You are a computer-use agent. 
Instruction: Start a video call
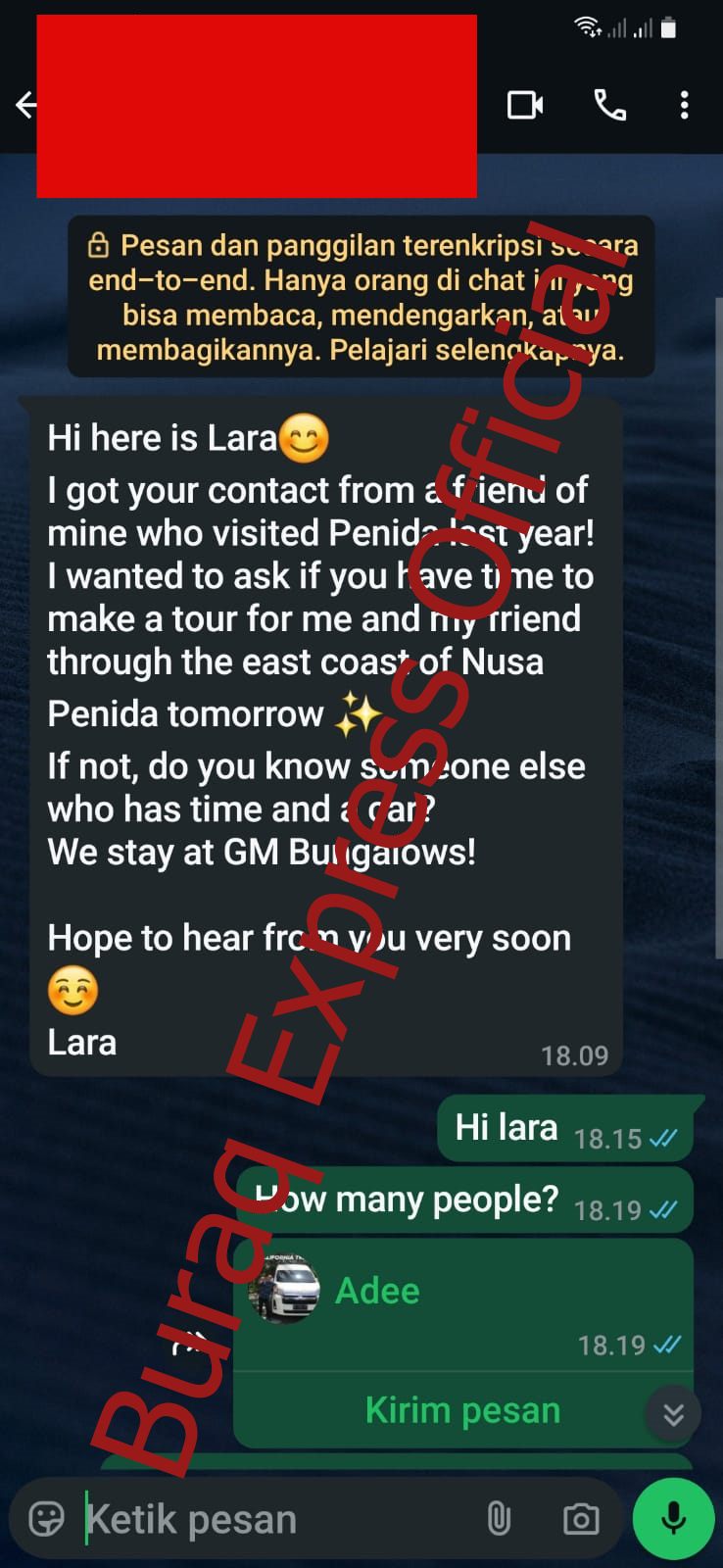click(525, 105)
